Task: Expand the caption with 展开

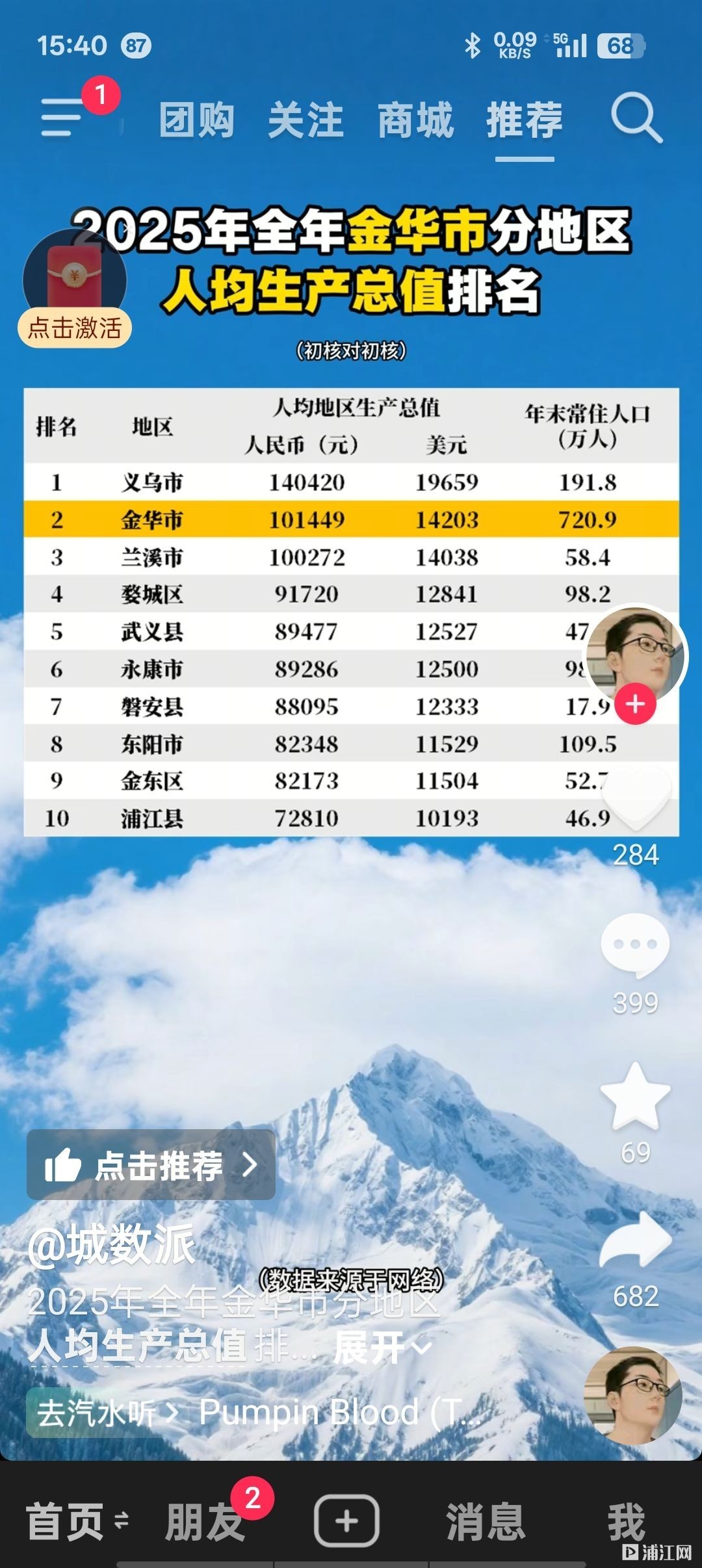Action: pyautogui.click(x=381, y=1347)
